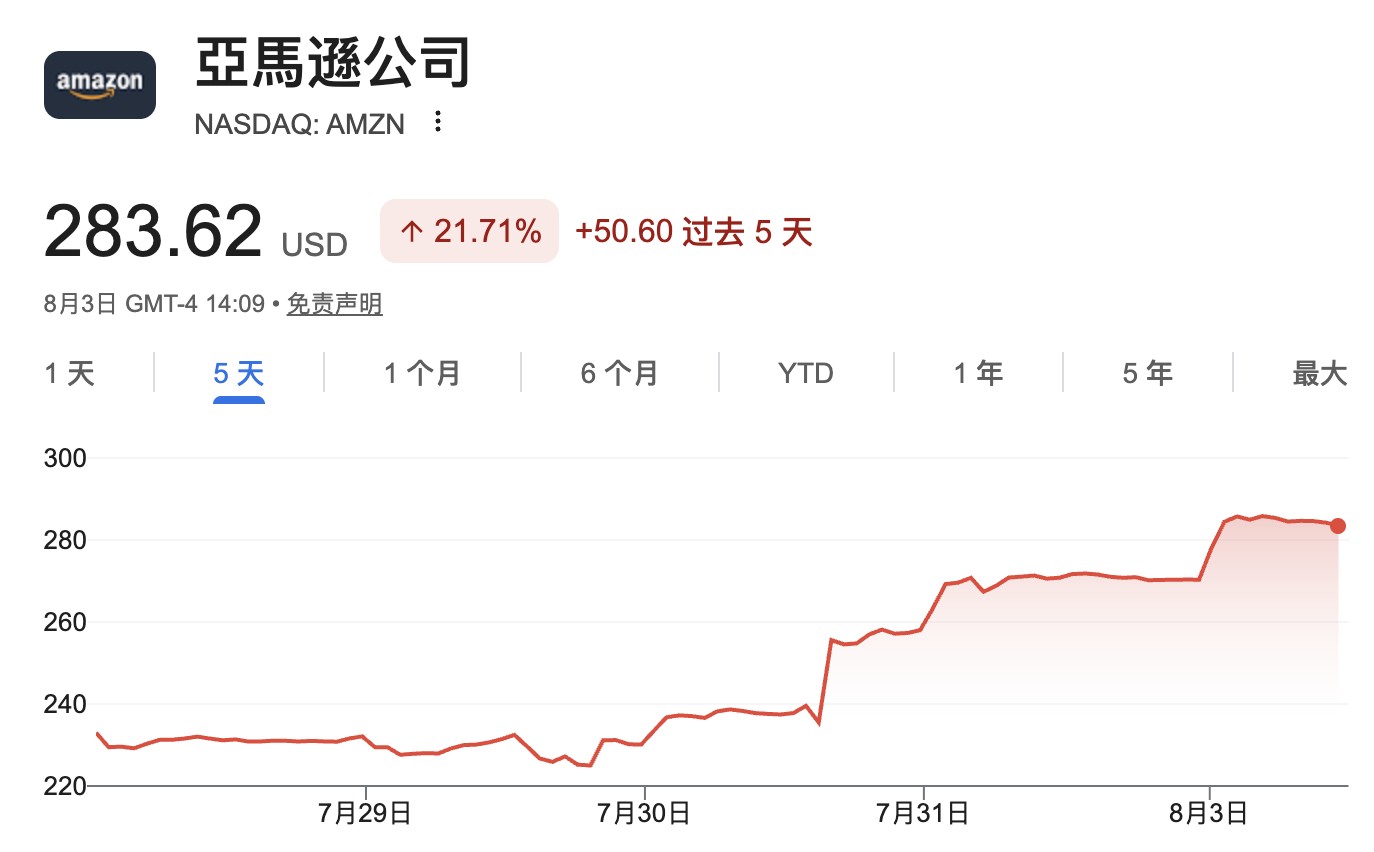The image size is (1374, 852).
Task: Open the 免责声明 disclaimer link
Action: [334, 304]
